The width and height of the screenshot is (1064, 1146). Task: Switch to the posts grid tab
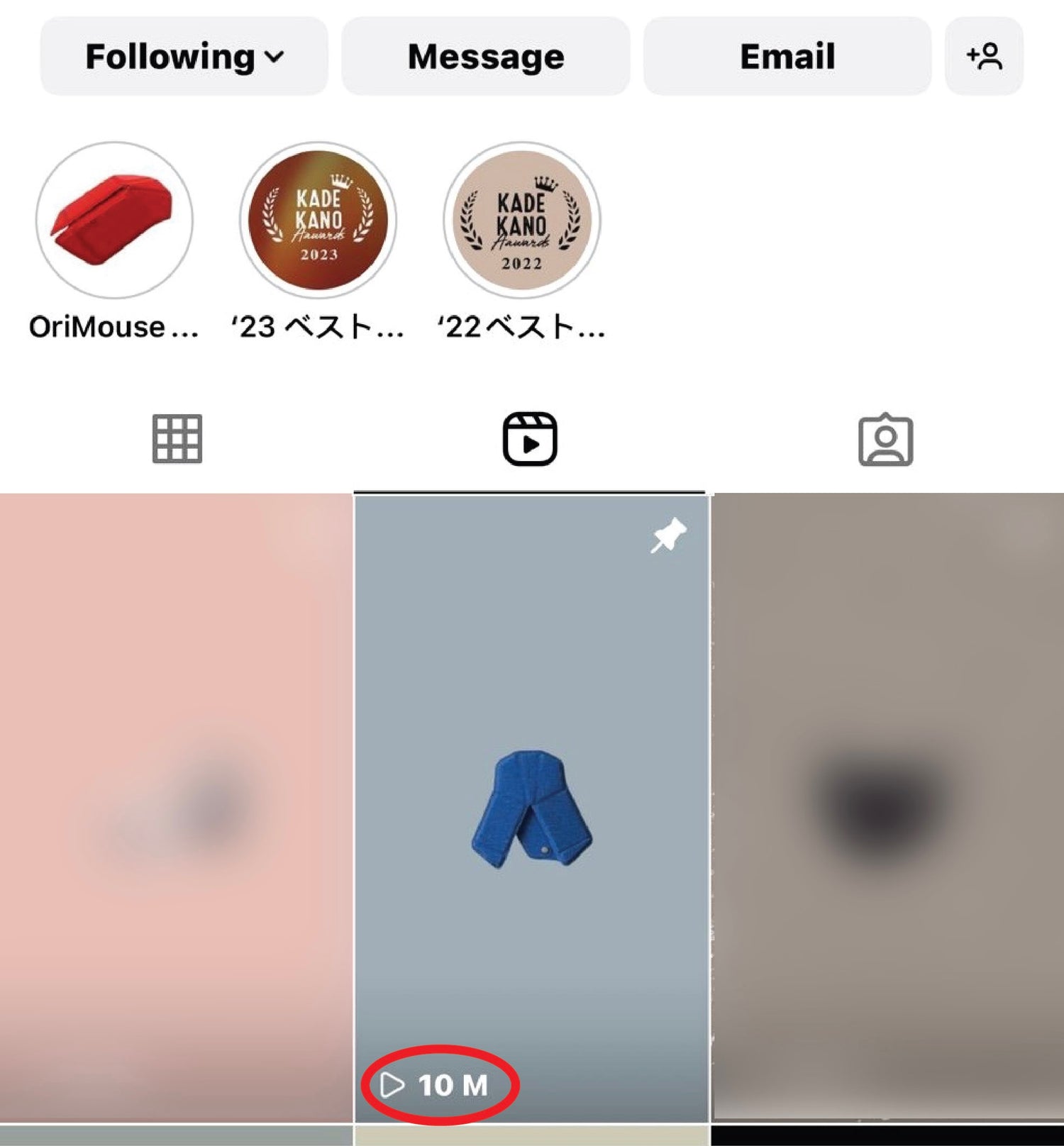(x=177, y=439)
